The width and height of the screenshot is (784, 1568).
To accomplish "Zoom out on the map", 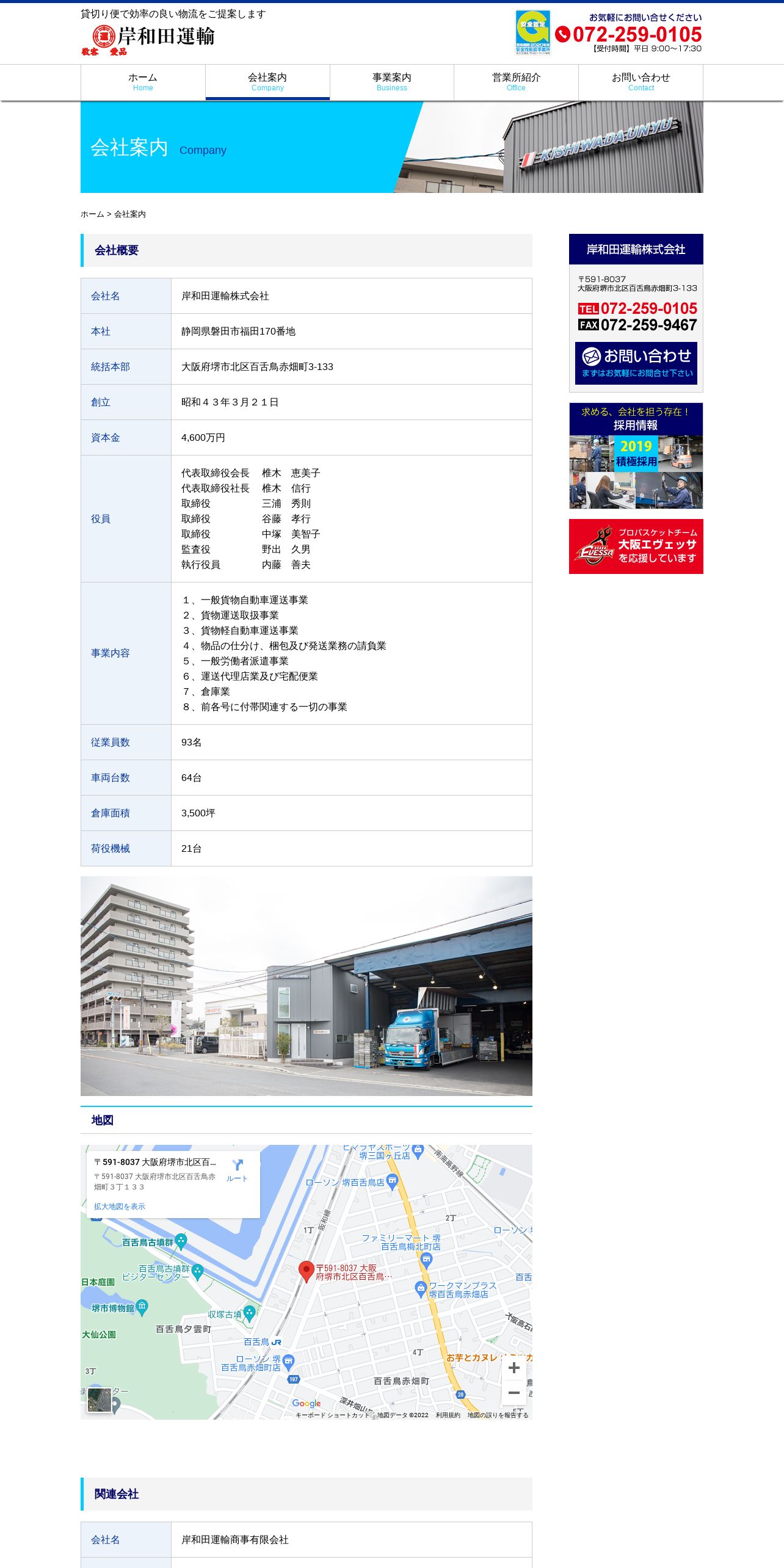I will pos(514,1393).
